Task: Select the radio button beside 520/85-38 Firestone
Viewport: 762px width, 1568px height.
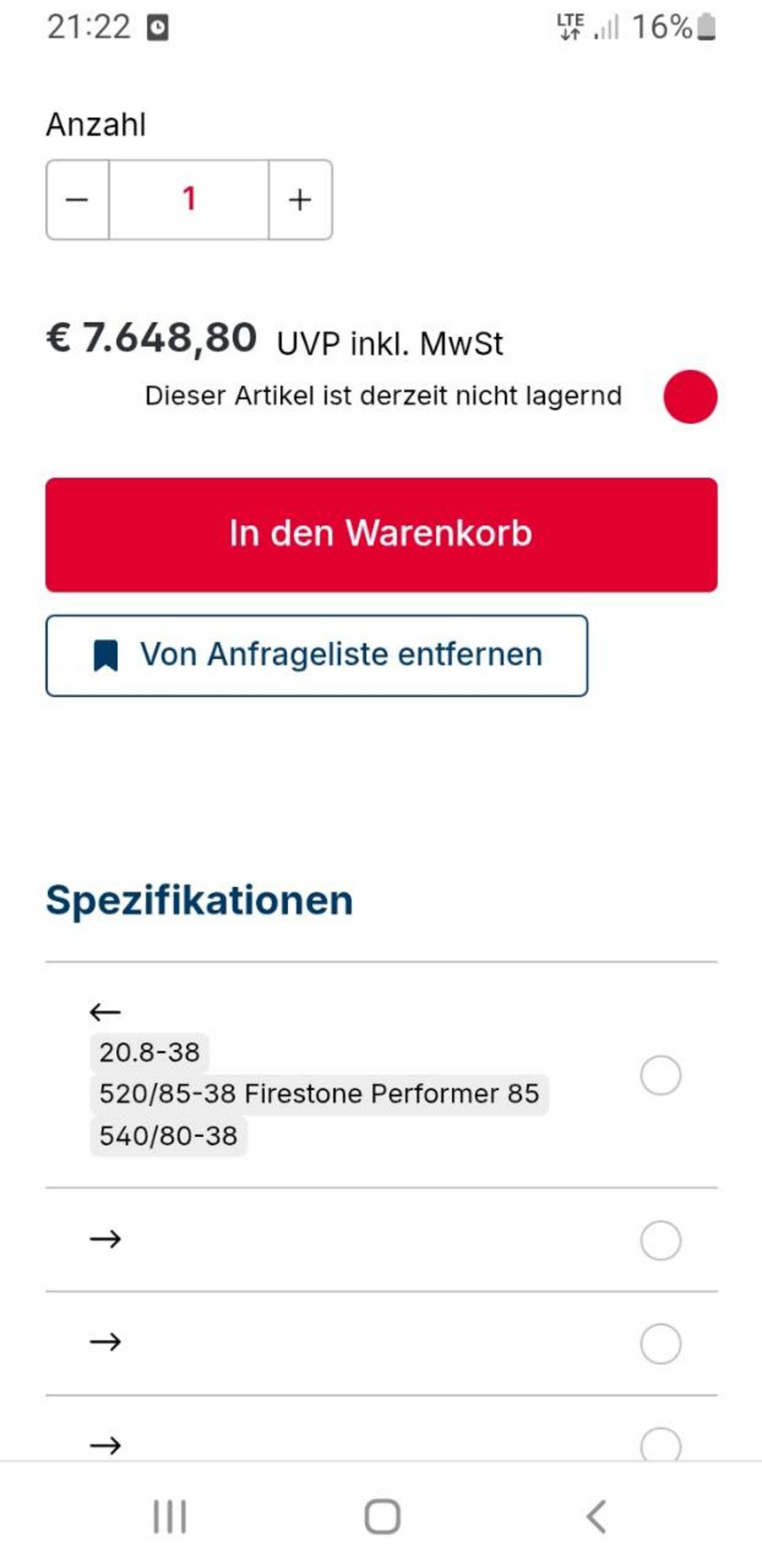Action: pos(660,1076)
